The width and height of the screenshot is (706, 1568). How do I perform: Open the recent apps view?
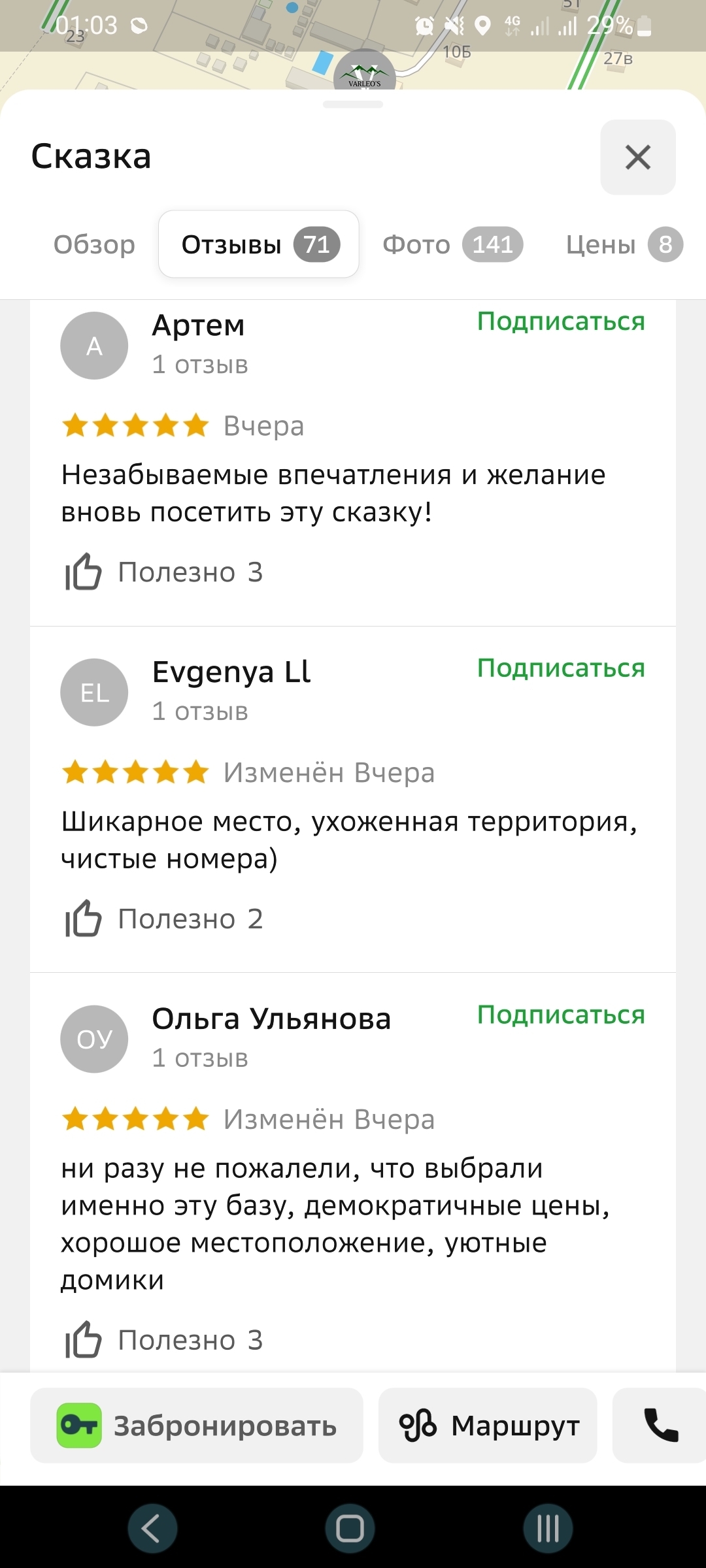(547, 1529)
